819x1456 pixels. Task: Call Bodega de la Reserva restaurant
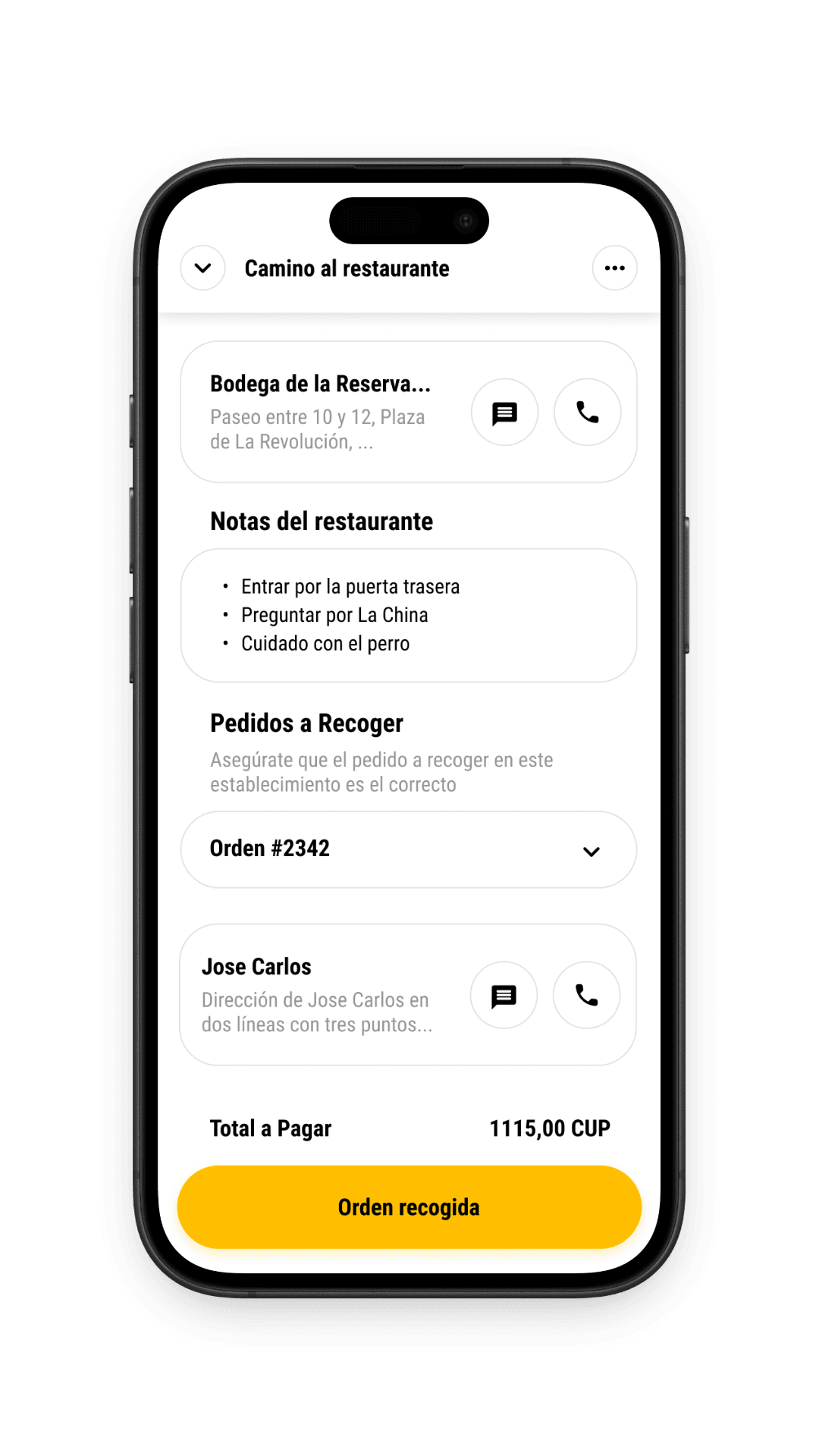[587, 413]
